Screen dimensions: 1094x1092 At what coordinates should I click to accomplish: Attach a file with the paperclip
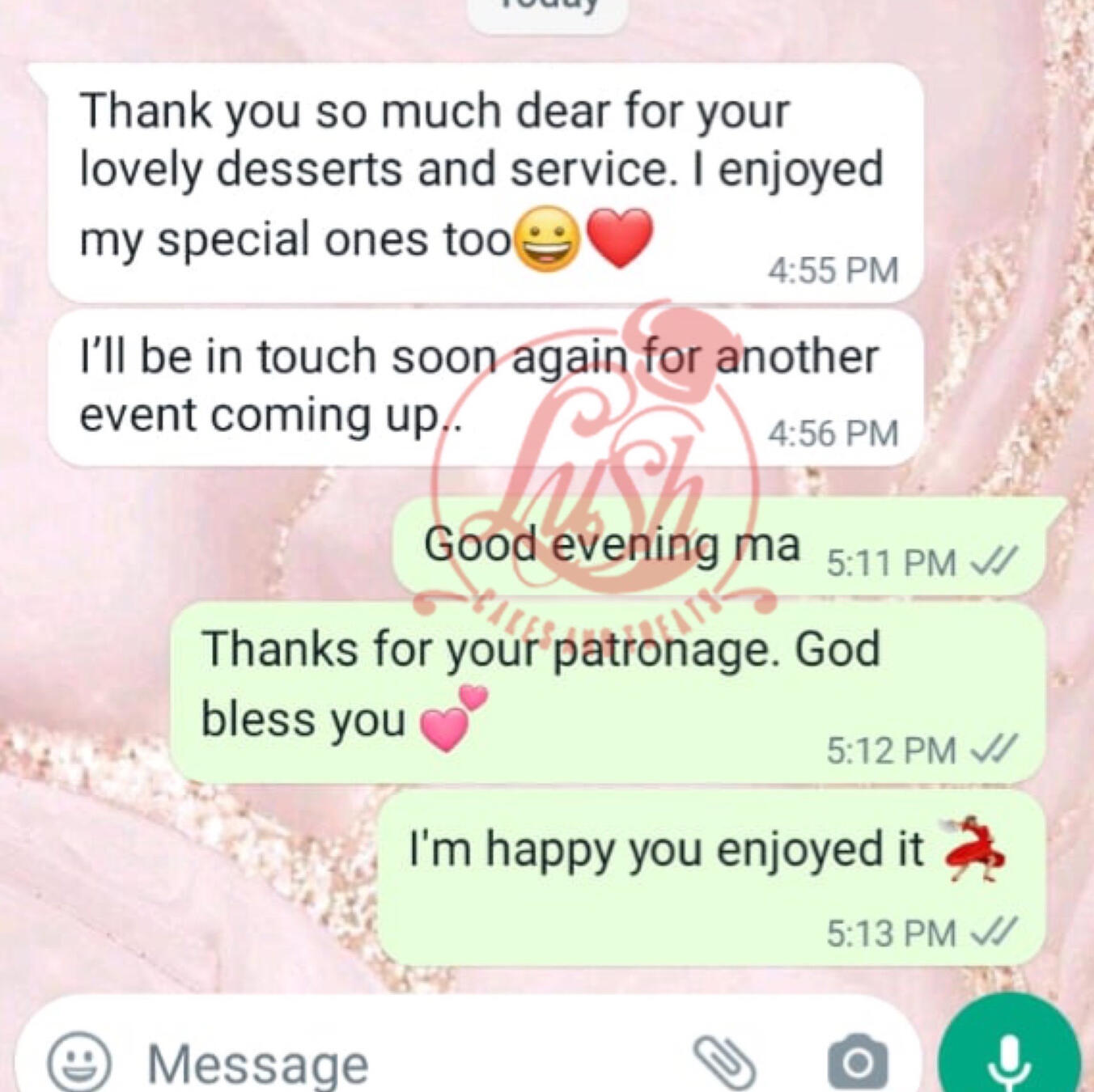(724, 1061)
